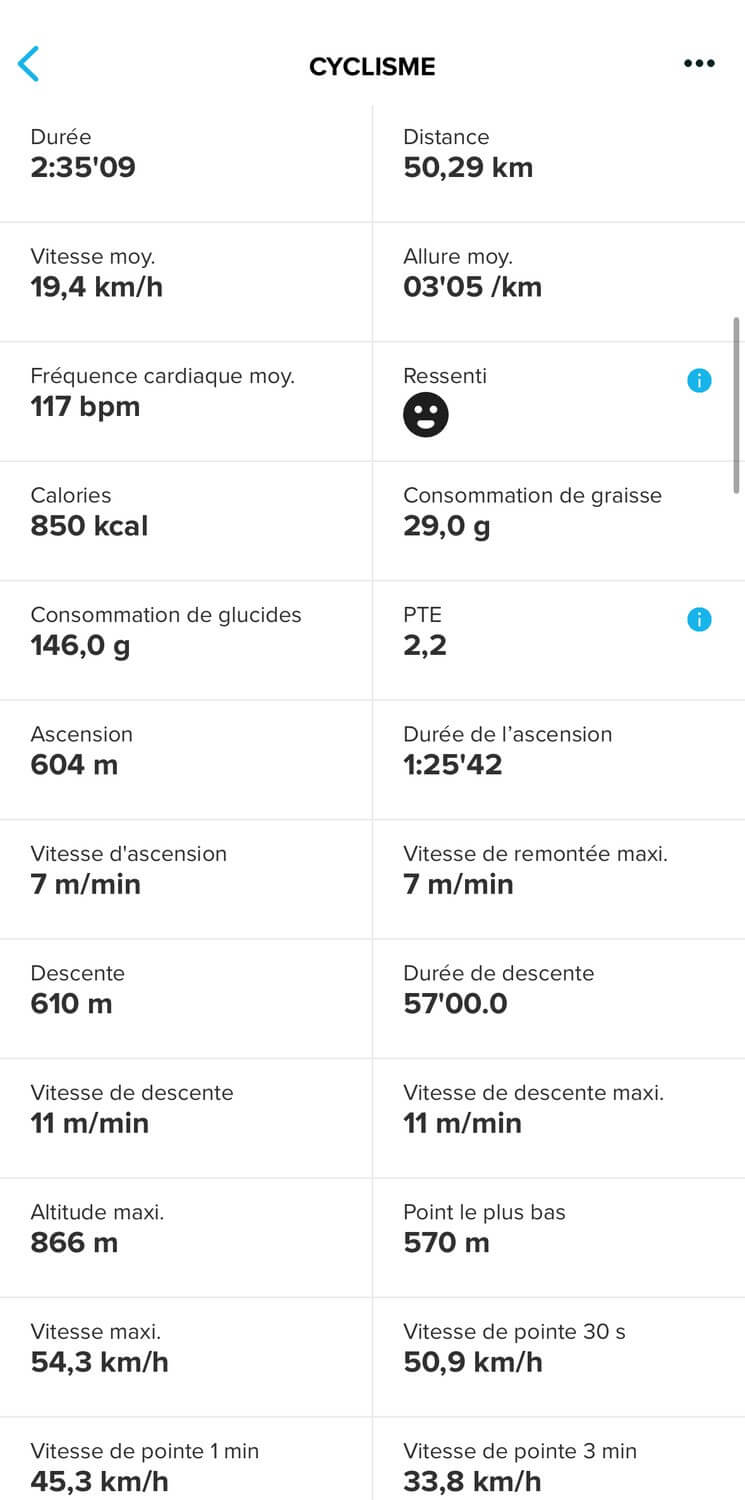Open the info icon next to Ressenti

[x=700, y=380]
